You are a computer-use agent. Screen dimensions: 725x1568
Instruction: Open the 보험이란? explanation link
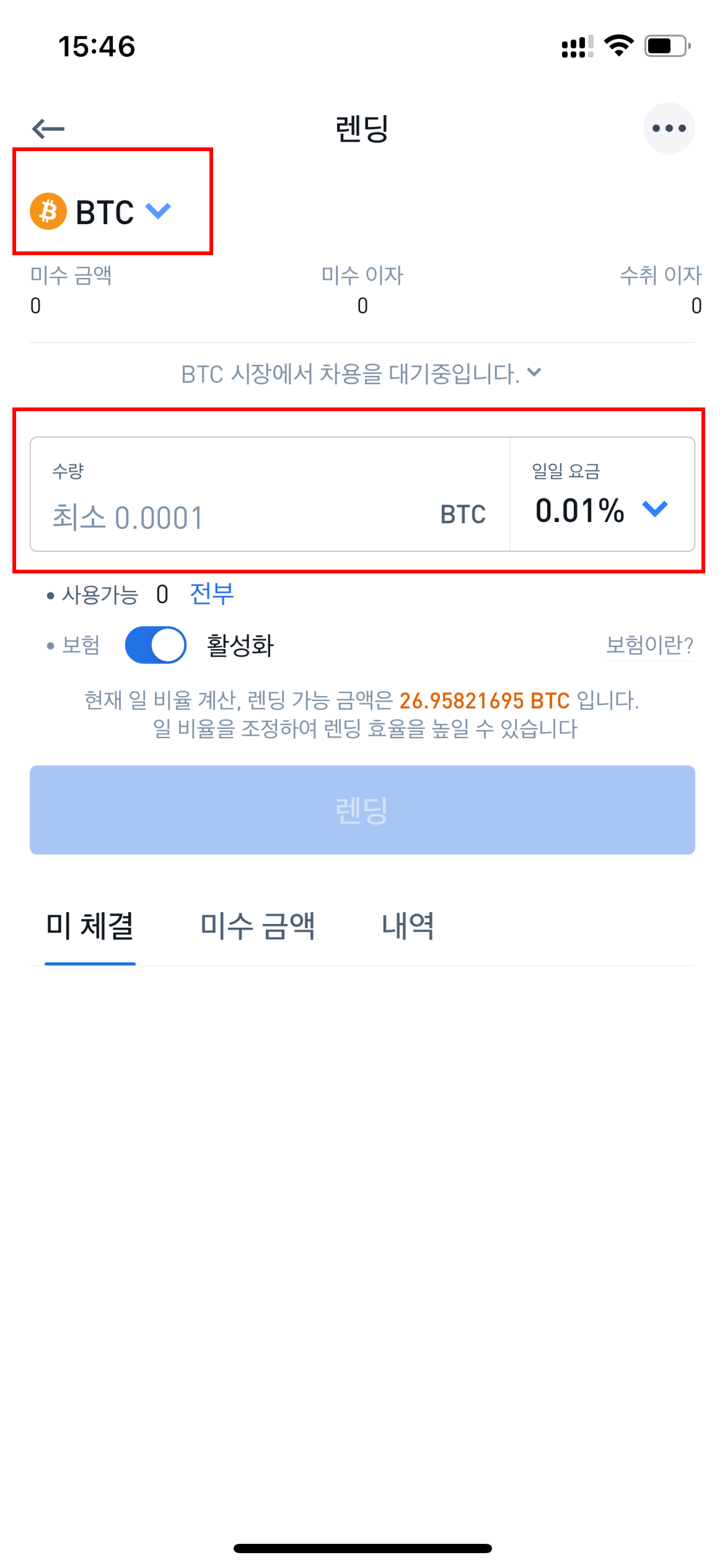click(649, 645)
